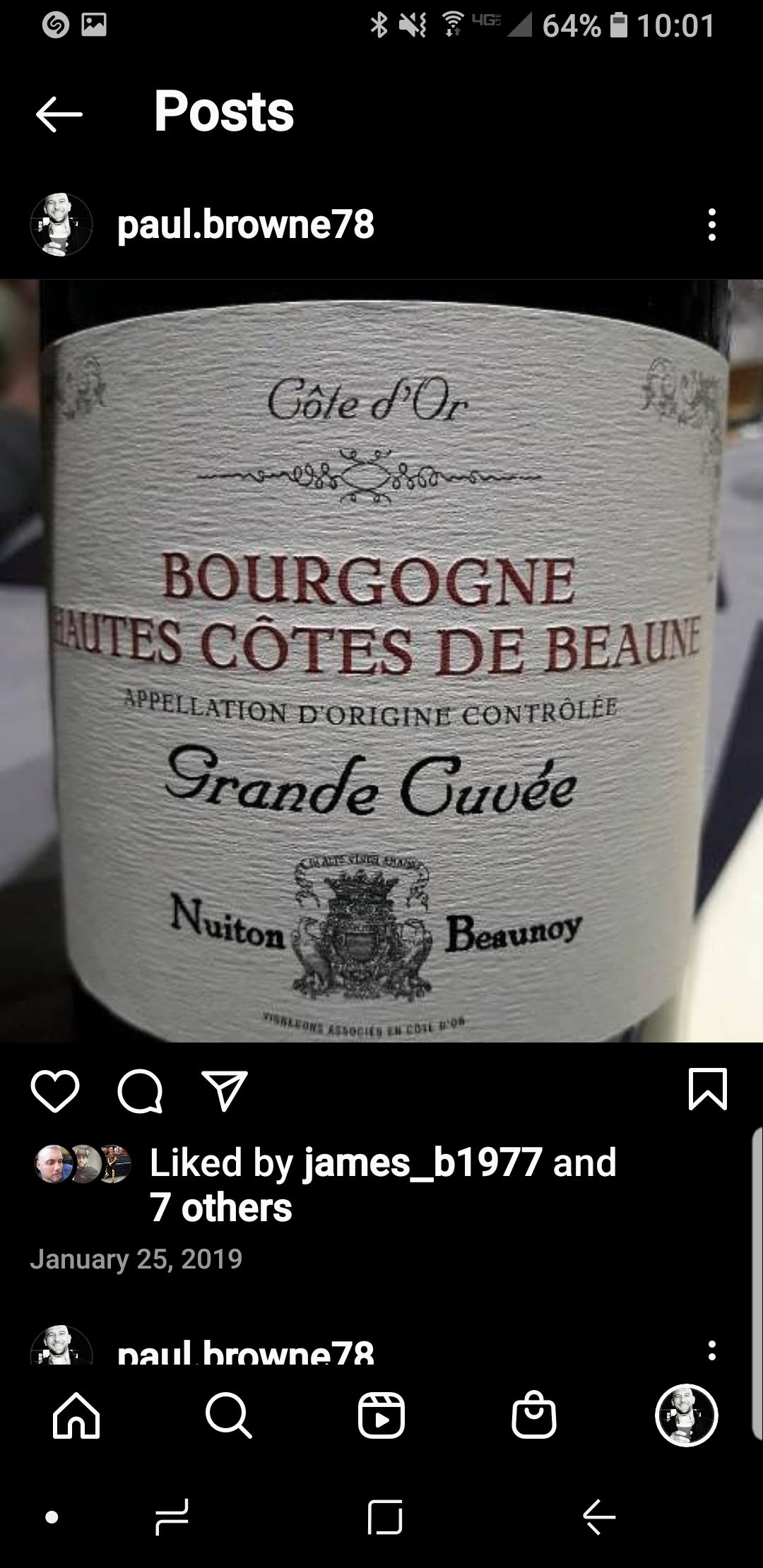This screenshot has width=763, height=1568.
Task: Switch to the Profile tab
Action: point(687,1415)
